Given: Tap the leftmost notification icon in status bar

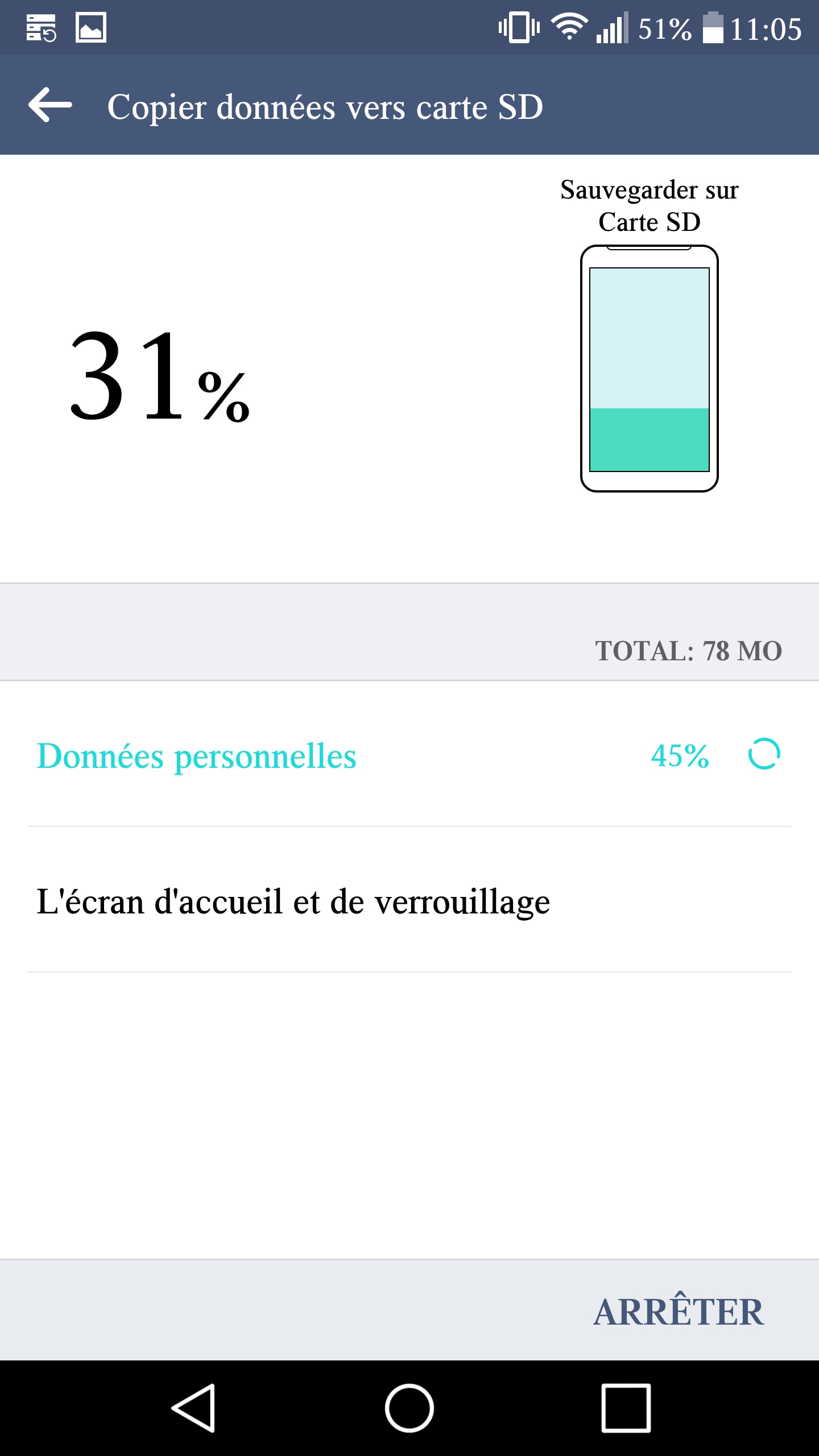Looking at the screenshot, I should coord(40,26).
